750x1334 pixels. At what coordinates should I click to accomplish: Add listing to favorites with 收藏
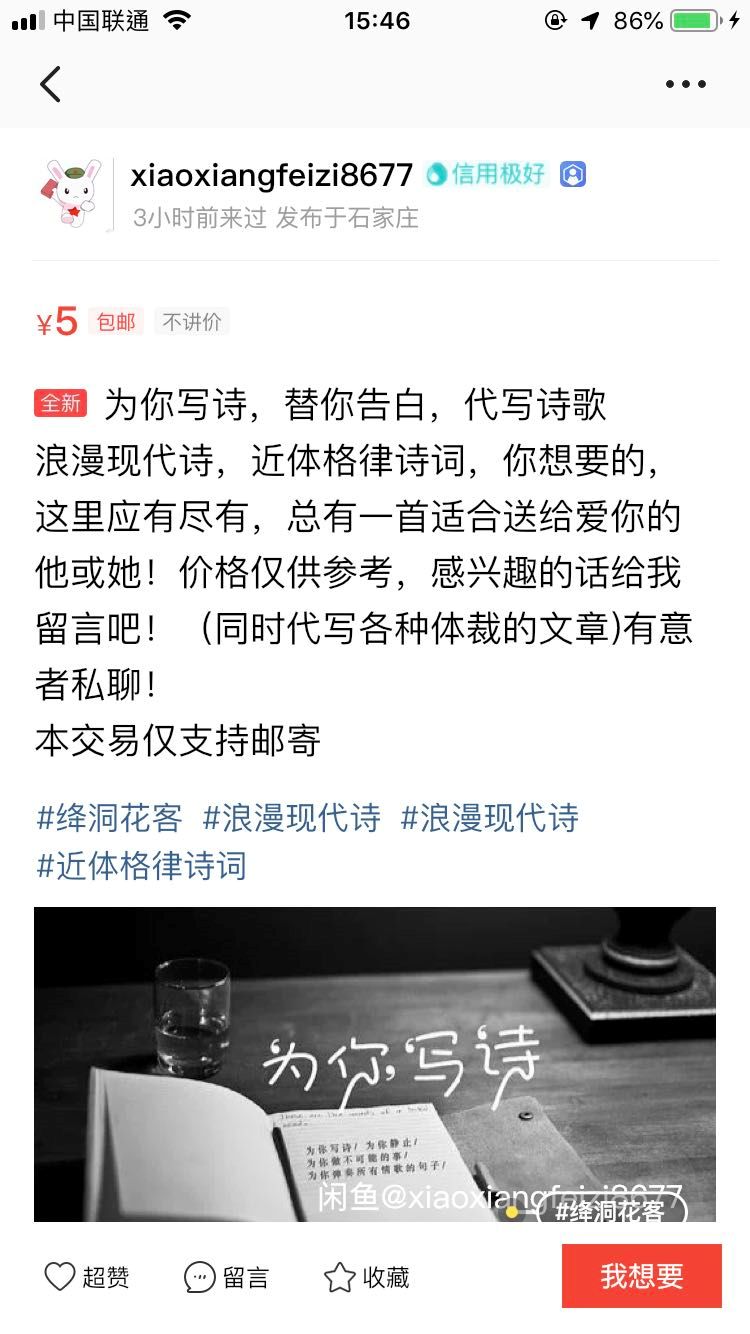[x=367, y=1277]
